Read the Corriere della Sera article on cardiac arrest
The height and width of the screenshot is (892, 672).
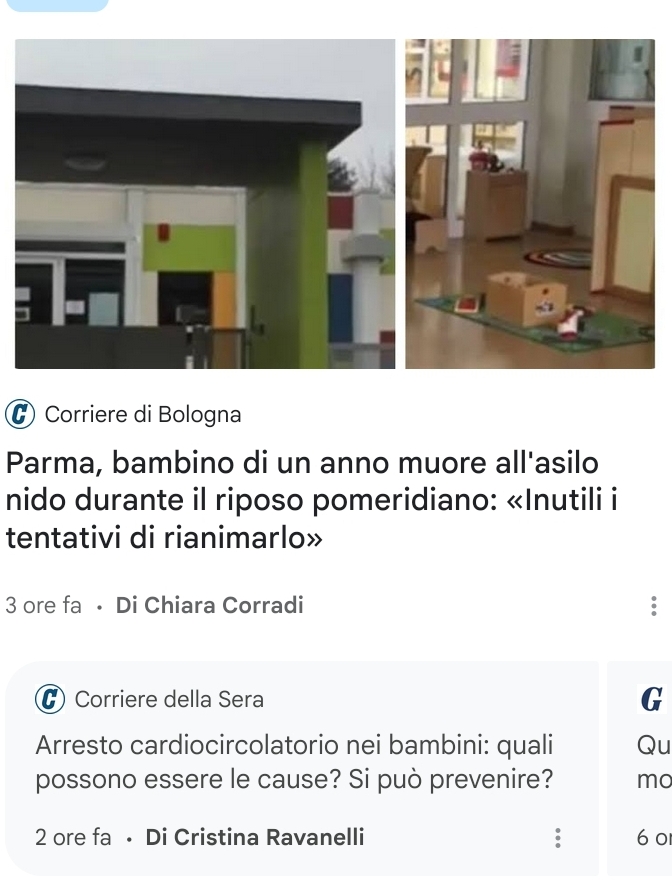point(294,762)
